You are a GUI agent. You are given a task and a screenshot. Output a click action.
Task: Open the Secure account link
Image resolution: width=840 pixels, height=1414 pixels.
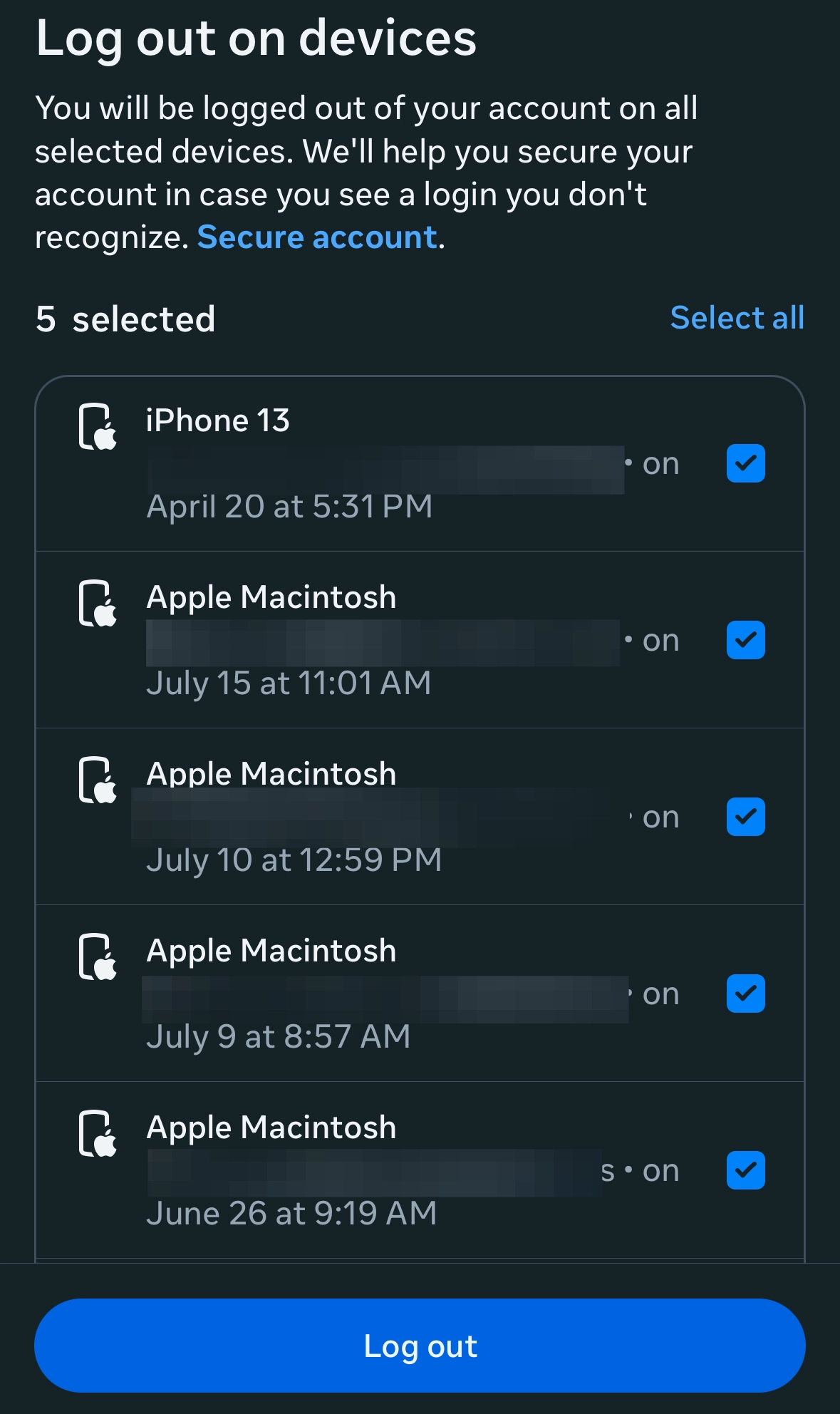[317, 237]
